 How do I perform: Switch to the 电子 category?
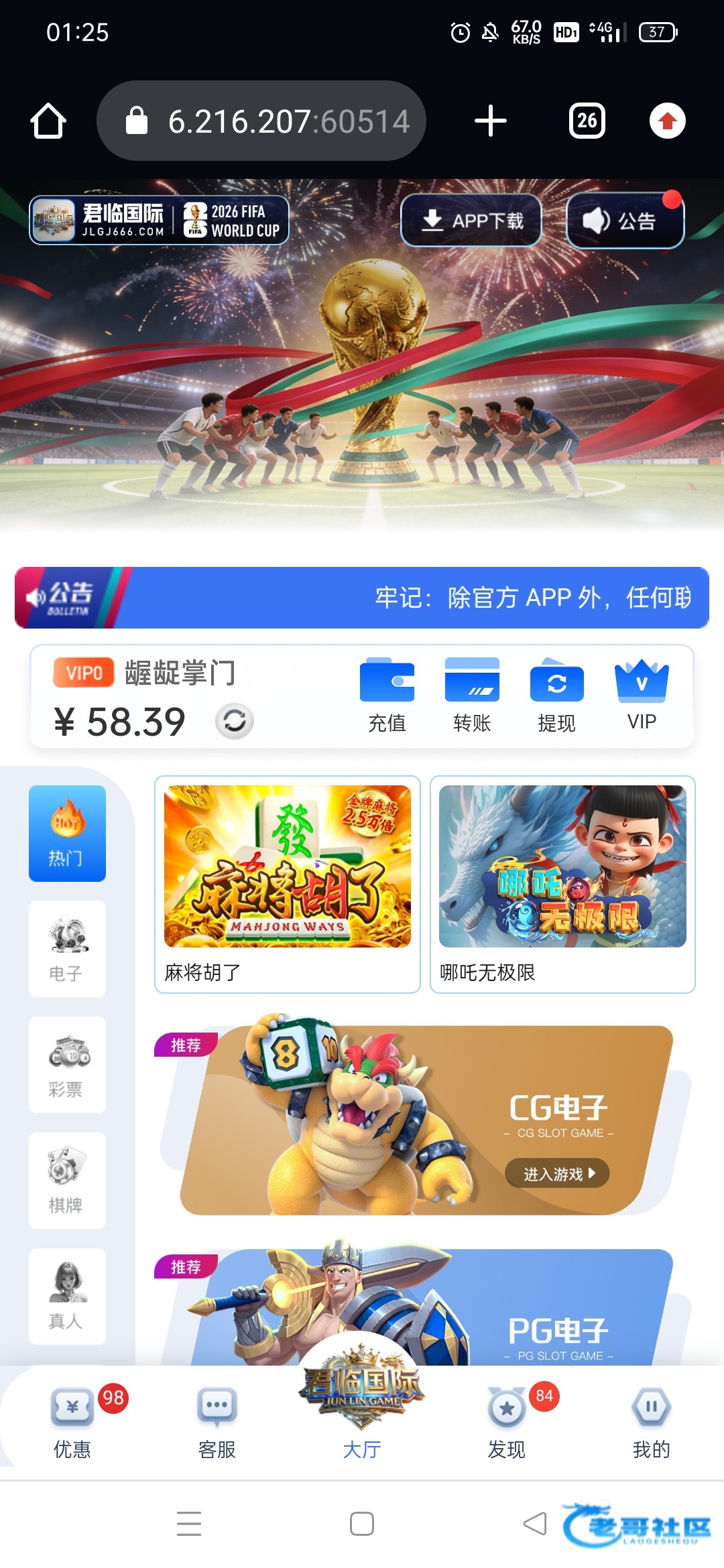pos(67,948)
